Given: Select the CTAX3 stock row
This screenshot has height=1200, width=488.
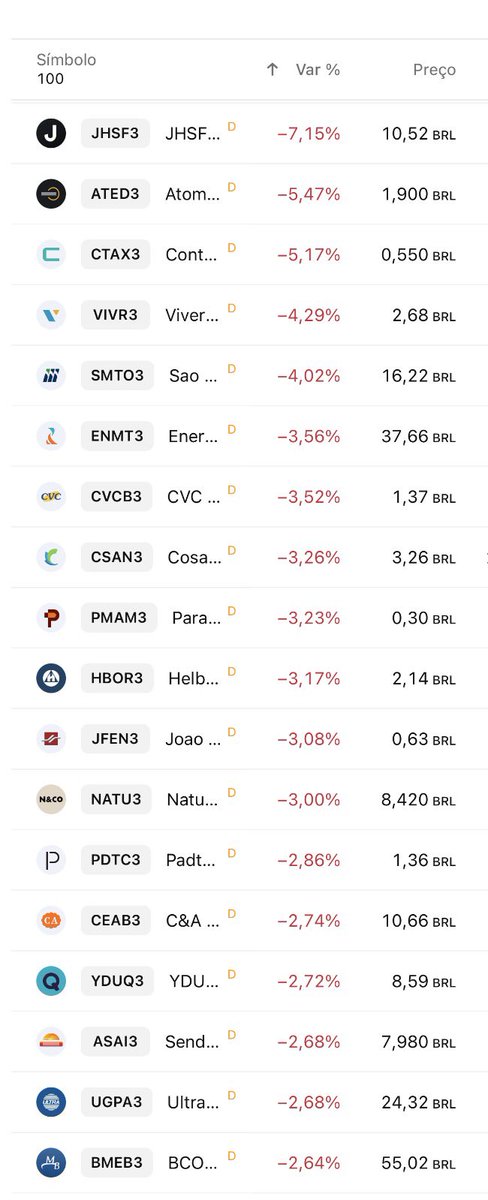Looking at the screenshot, I should point(244,254).
